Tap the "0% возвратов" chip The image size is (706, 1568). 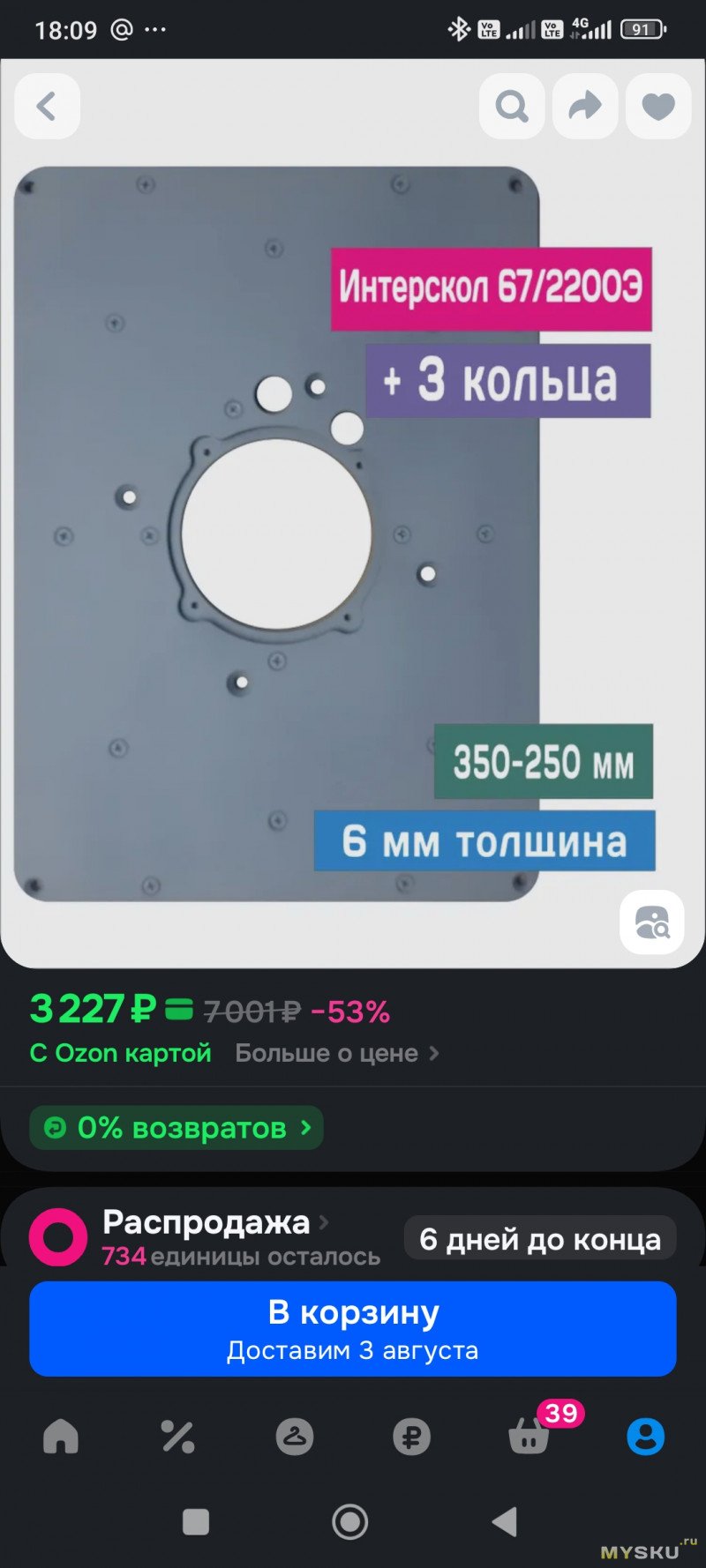(176, 1128)
